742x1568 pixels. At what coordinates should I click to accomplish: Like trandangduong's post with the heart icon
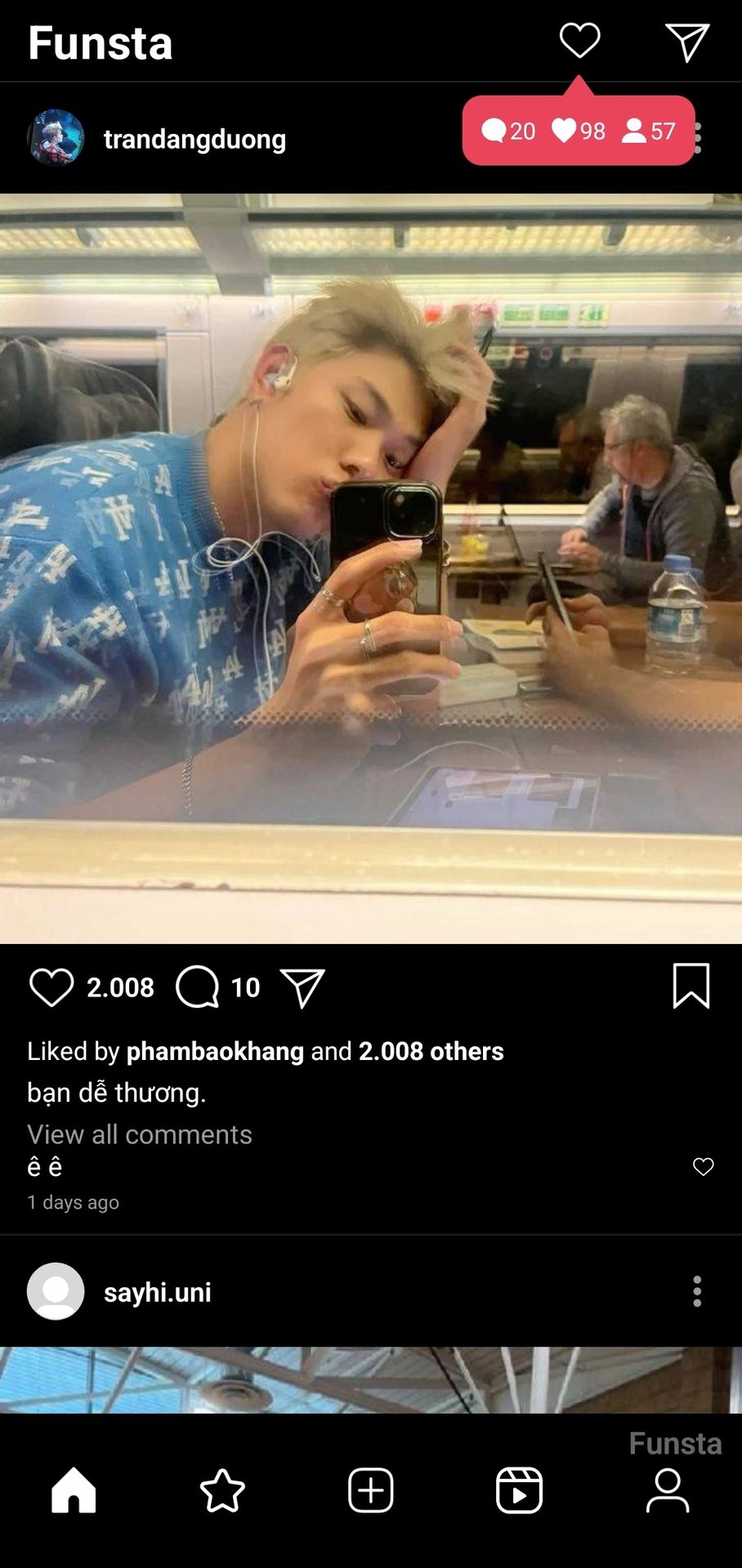51,987
